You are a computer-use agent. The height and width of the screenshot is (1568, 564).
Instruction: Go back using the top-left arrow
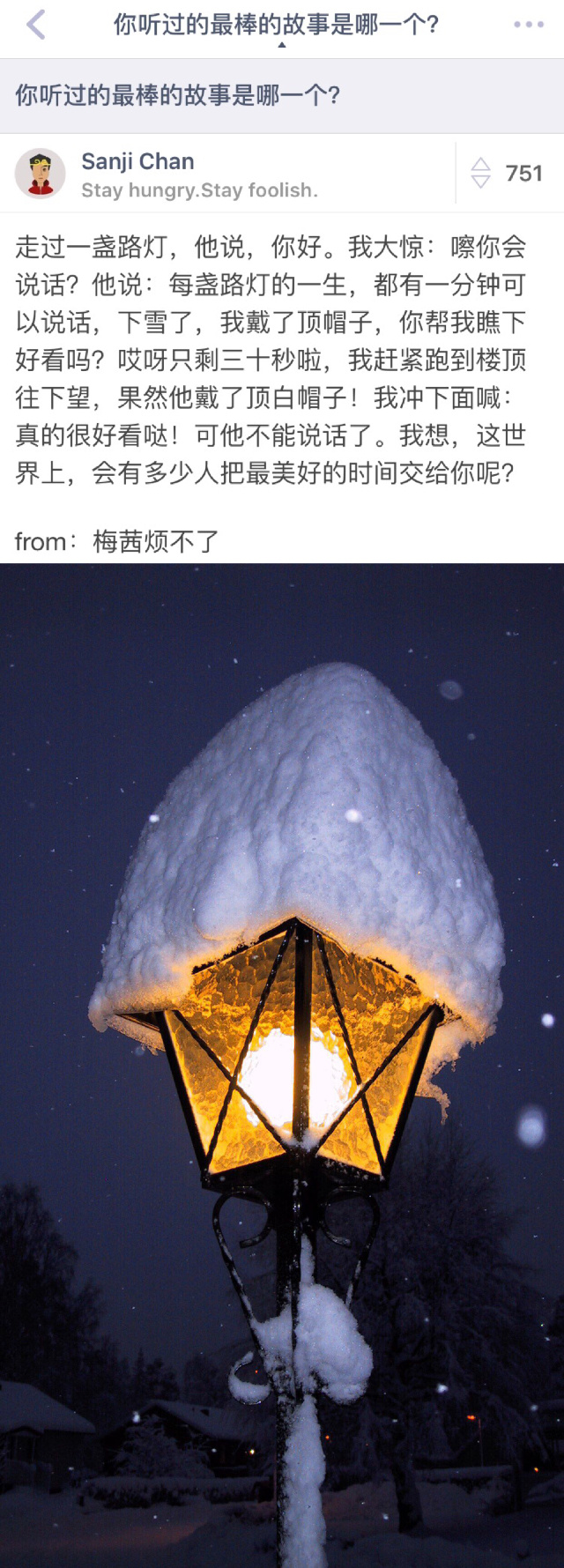click(36, 25)
